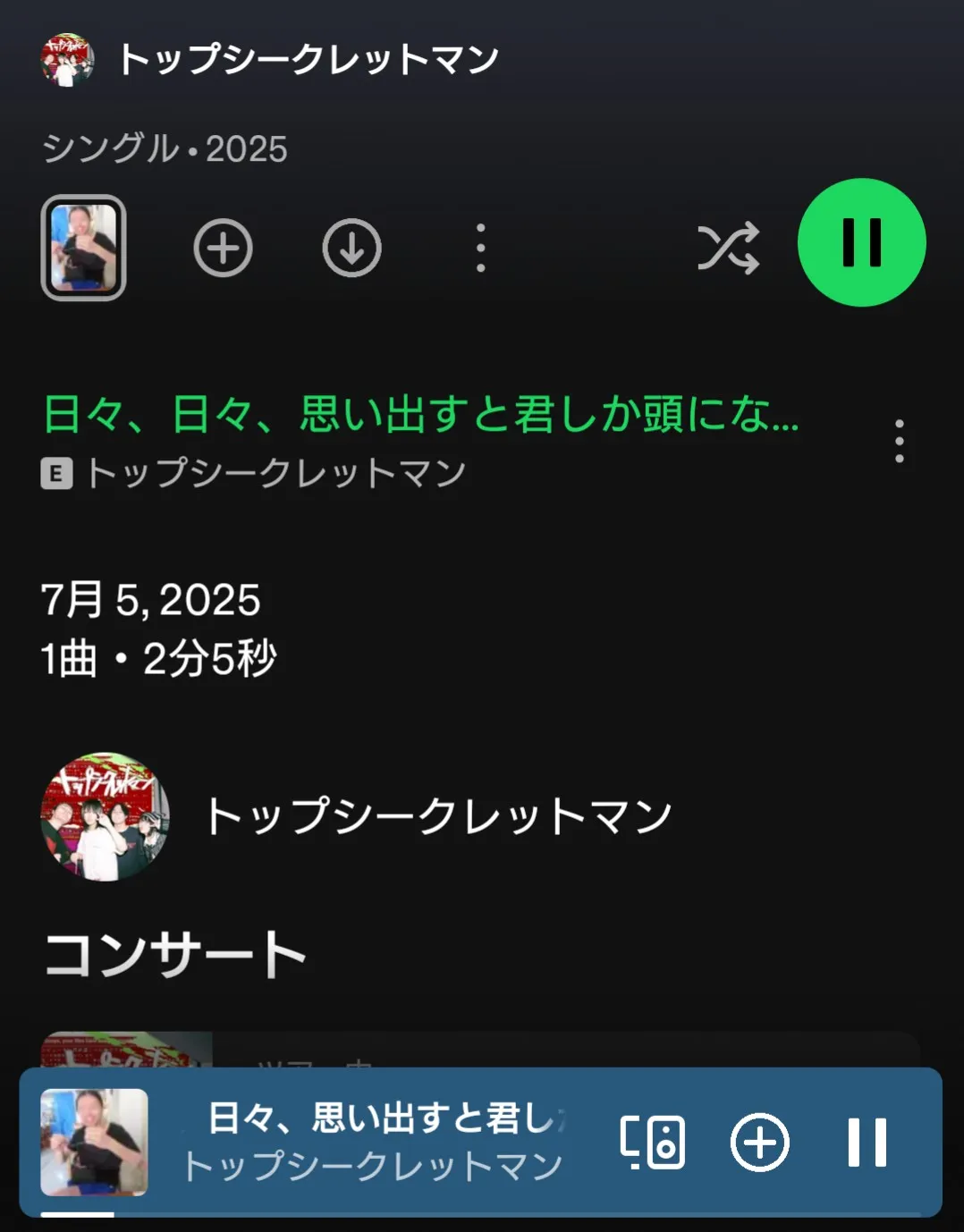Open the device picker in the mini player
Viewport: 964px width, 1232px height.
coord(652,1143)
